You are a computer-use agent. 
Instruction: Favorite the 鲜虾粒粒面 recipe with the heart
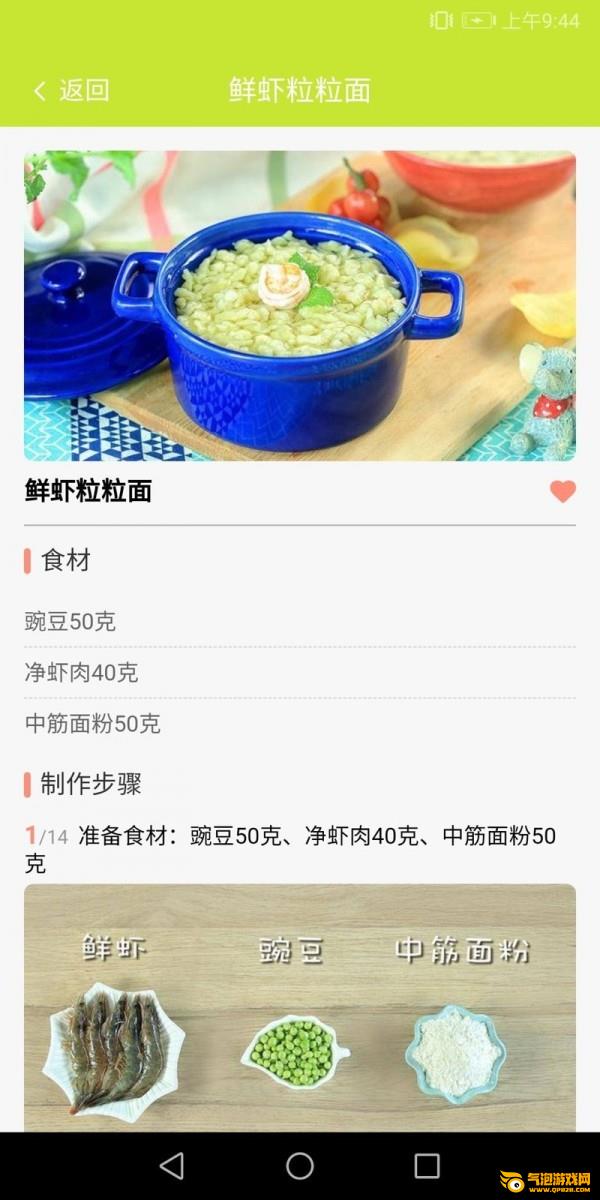click(x=563, y=491)
